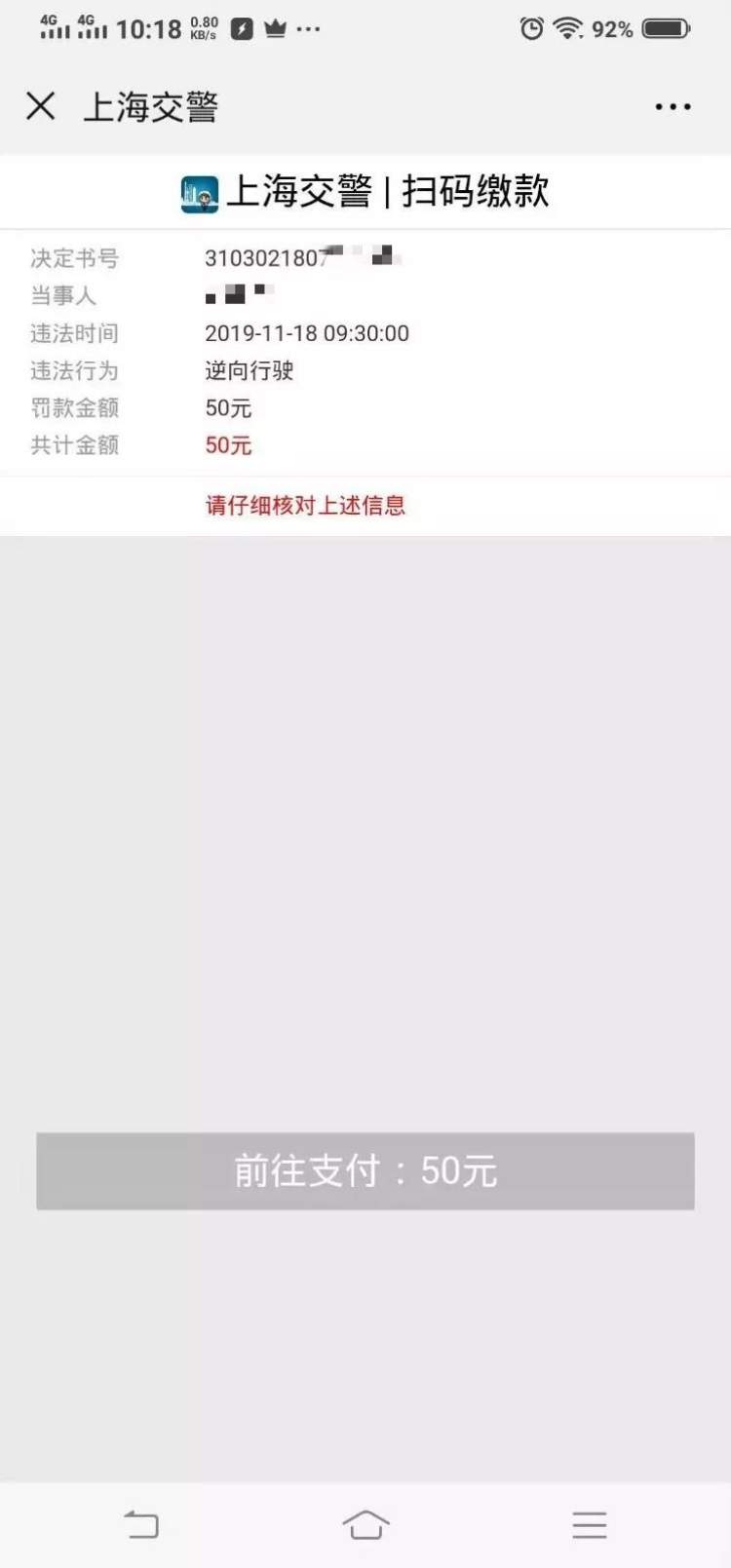Go to the home screen
Image resolution: width=731 pixels, height=1568 pixels.
365,1523
